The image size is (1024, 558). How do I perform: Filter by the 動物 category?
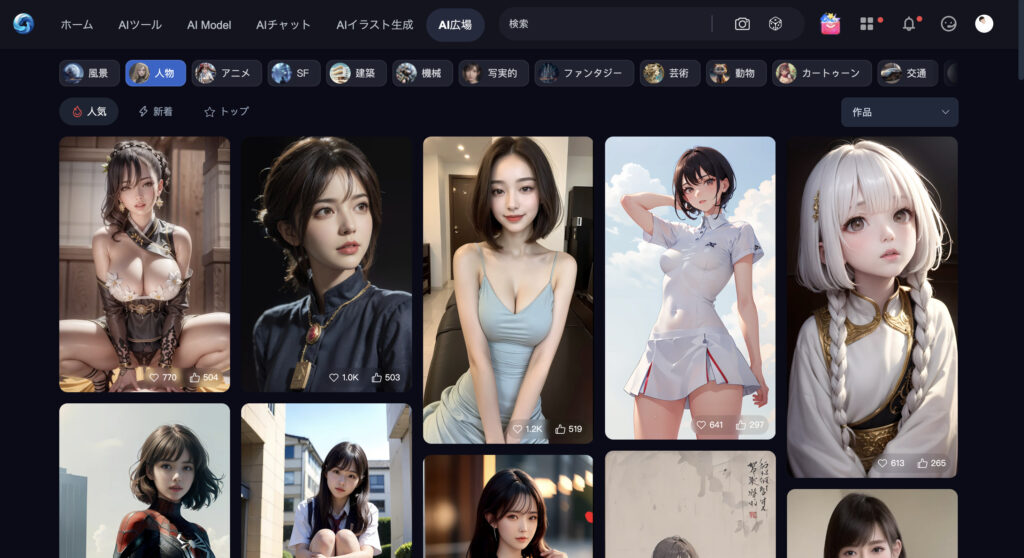[x=736, y=73]
